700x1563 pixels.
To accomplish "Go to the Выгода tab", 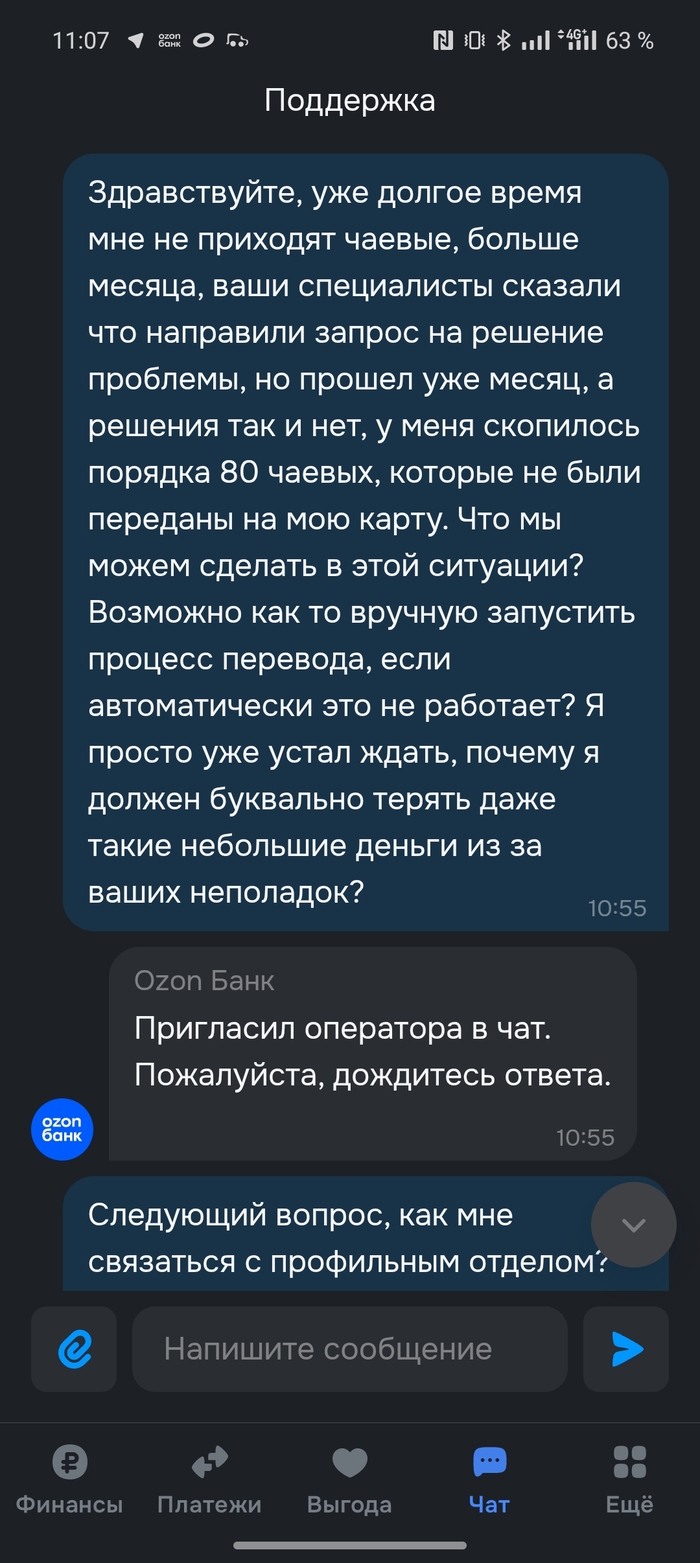I will [x=349, y=1480].
